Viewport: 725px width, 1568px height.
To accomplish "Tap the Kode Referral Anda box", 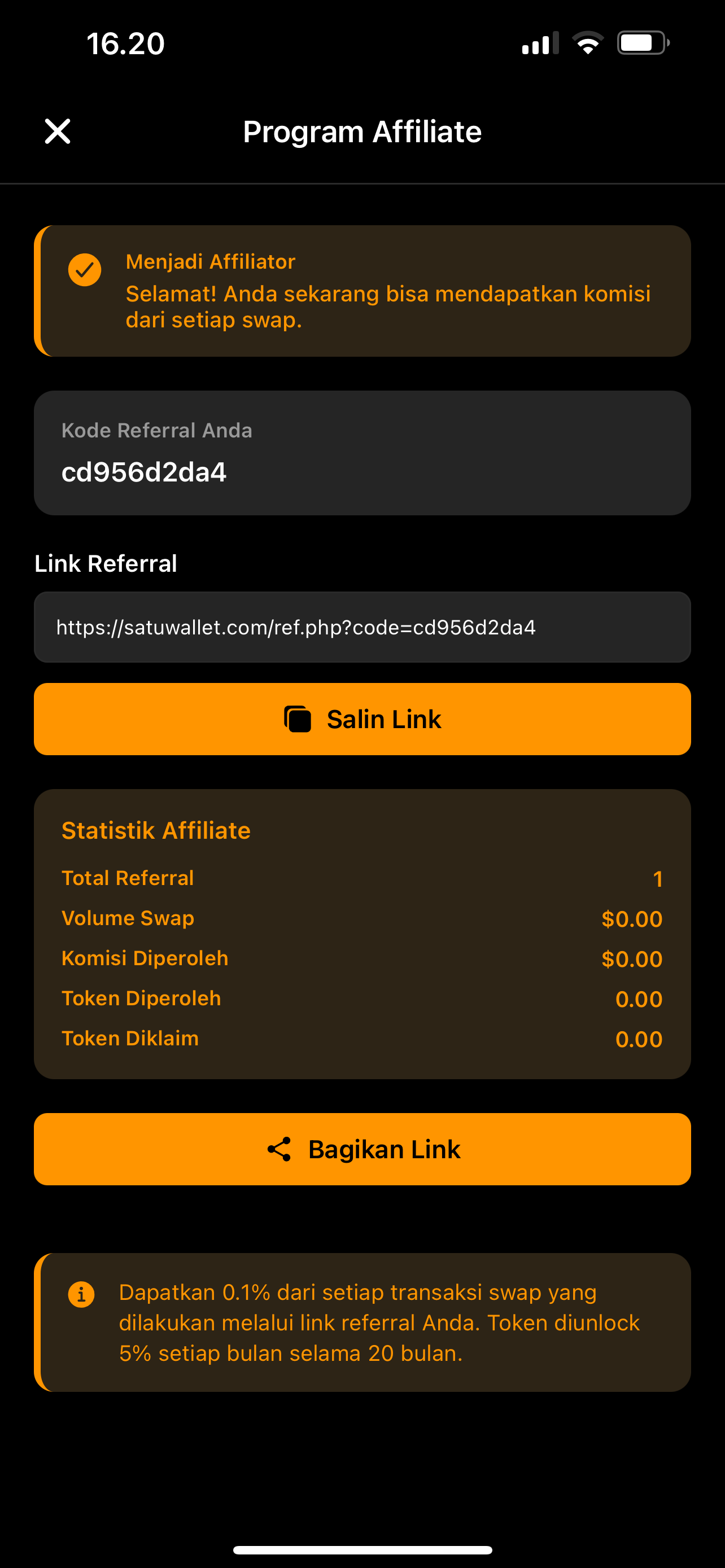I will tap(362, 450).
